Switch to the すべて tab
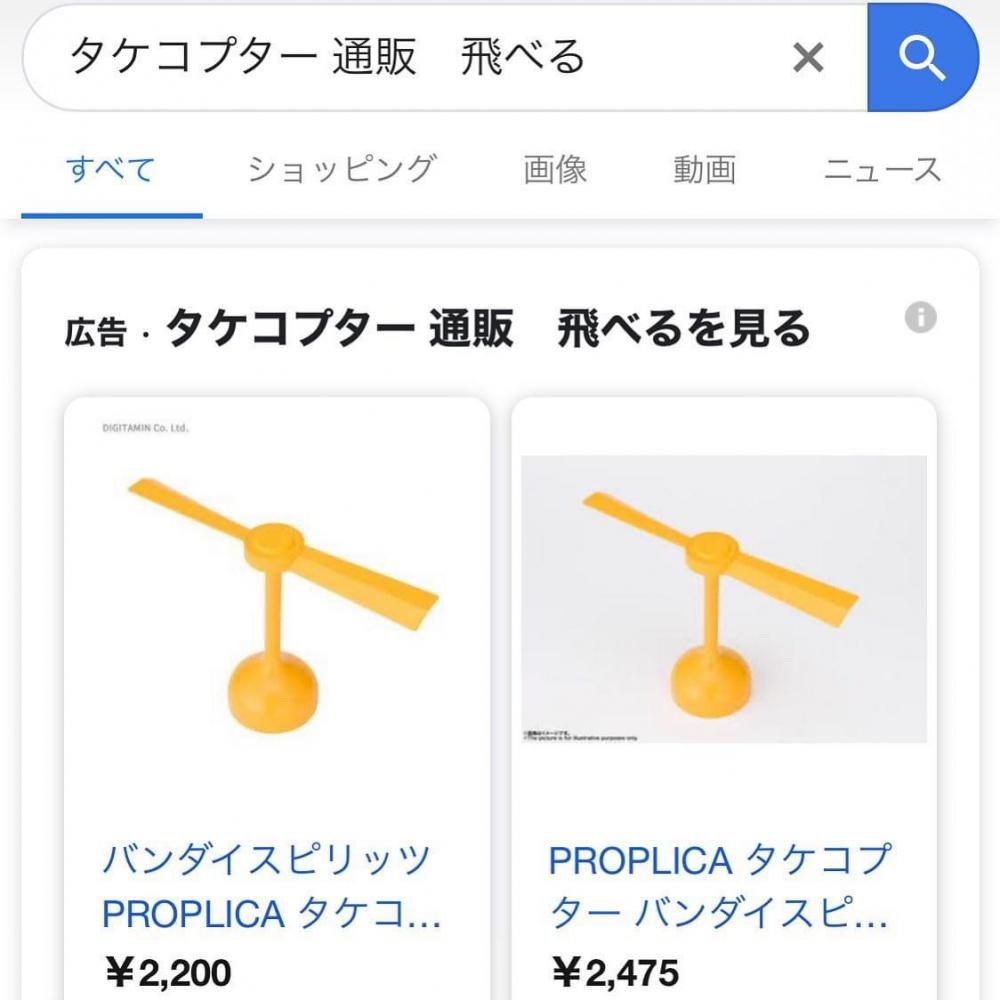This screenshot has height=1000, width=1000. (111, 169)
